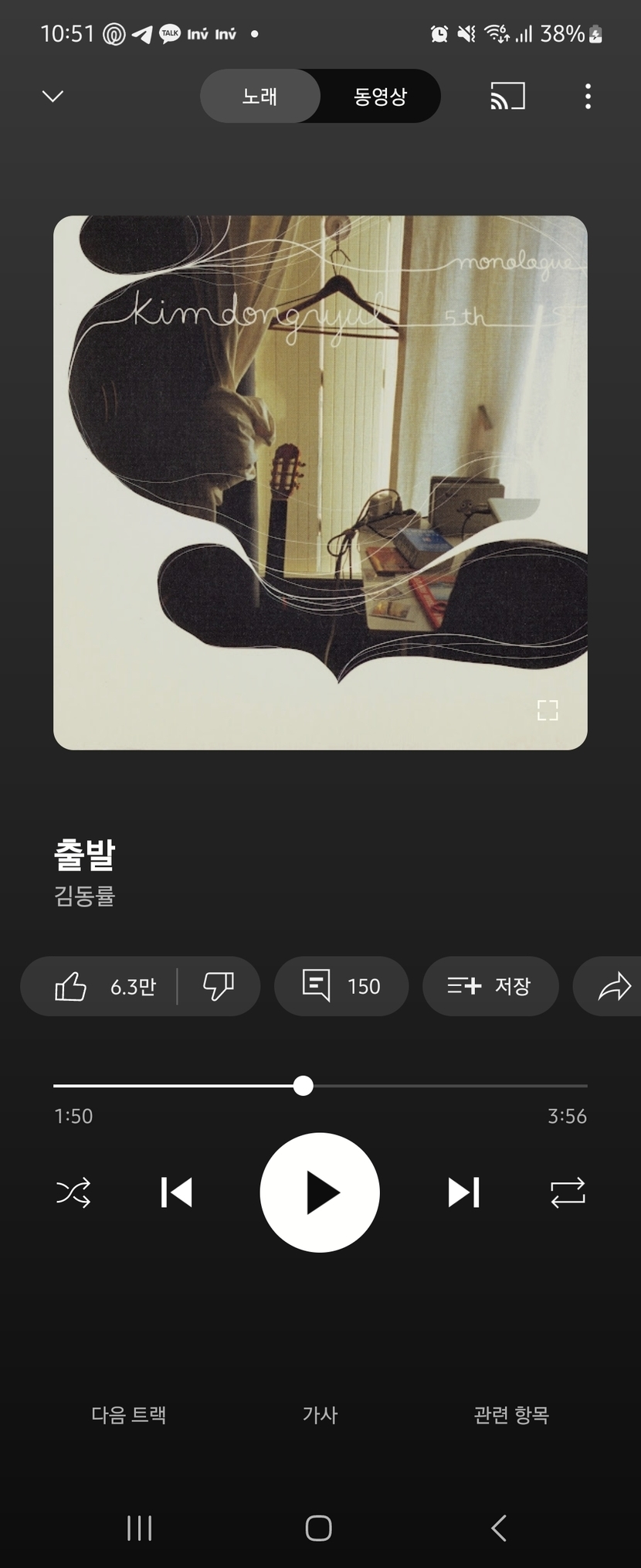Resume playback with the play button
Image resolution: width=641 pixels, height=1568 pixels.
coord(320,1192)
